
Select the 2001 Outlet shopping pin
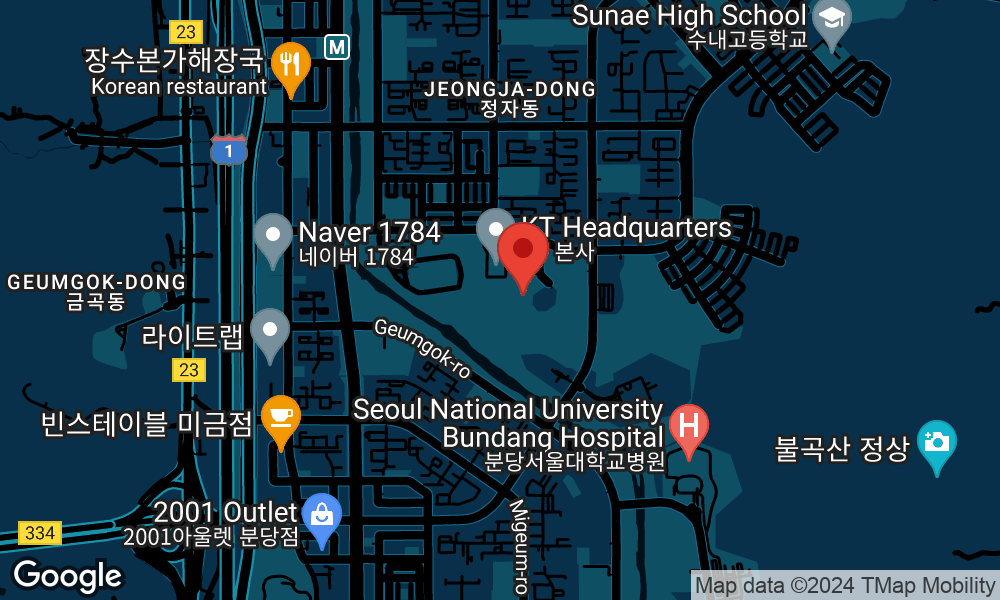tap(321, 516)
